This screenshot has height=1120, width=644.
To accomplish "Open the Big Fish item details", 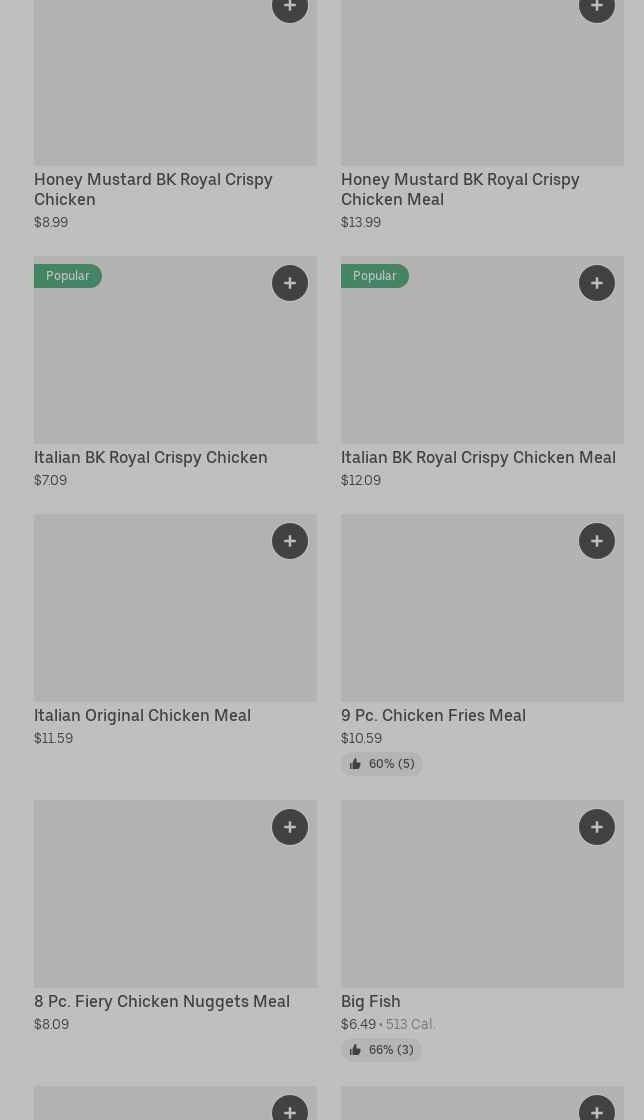I will (371, 1001).
